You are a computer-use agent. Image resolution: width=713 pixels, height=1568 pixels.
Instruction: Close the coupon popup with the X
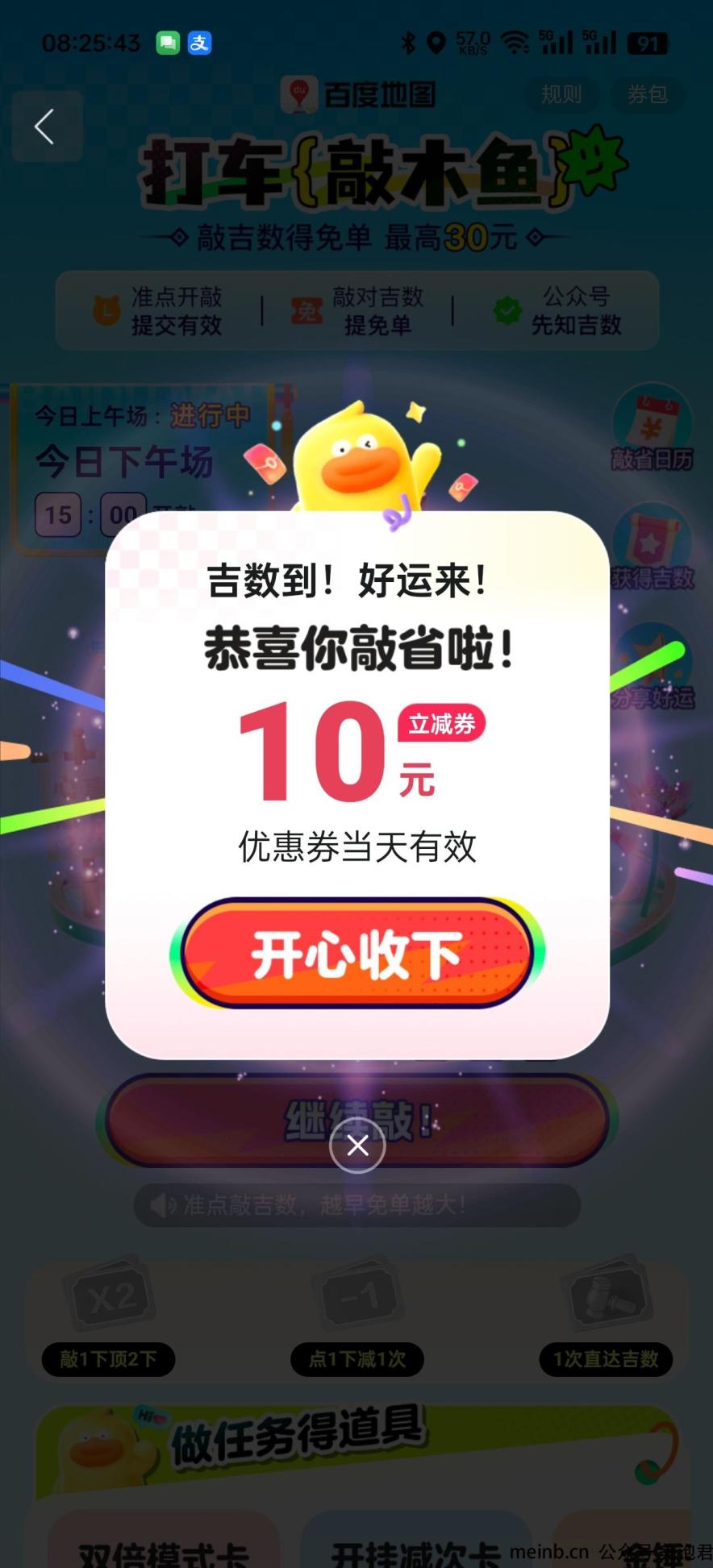click(x=357, y=1146)
